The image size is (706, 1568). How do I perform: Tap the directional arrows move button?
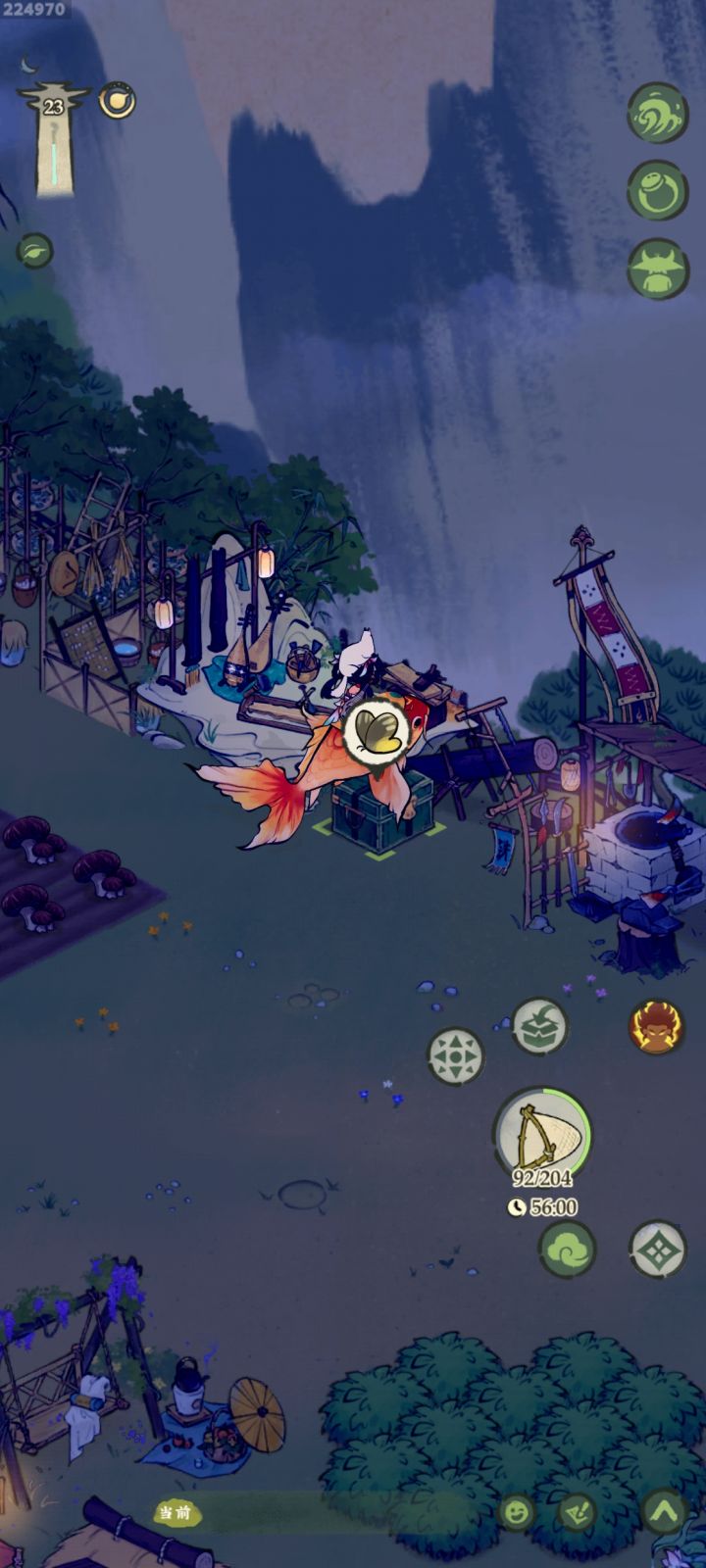click(456, 1055)
